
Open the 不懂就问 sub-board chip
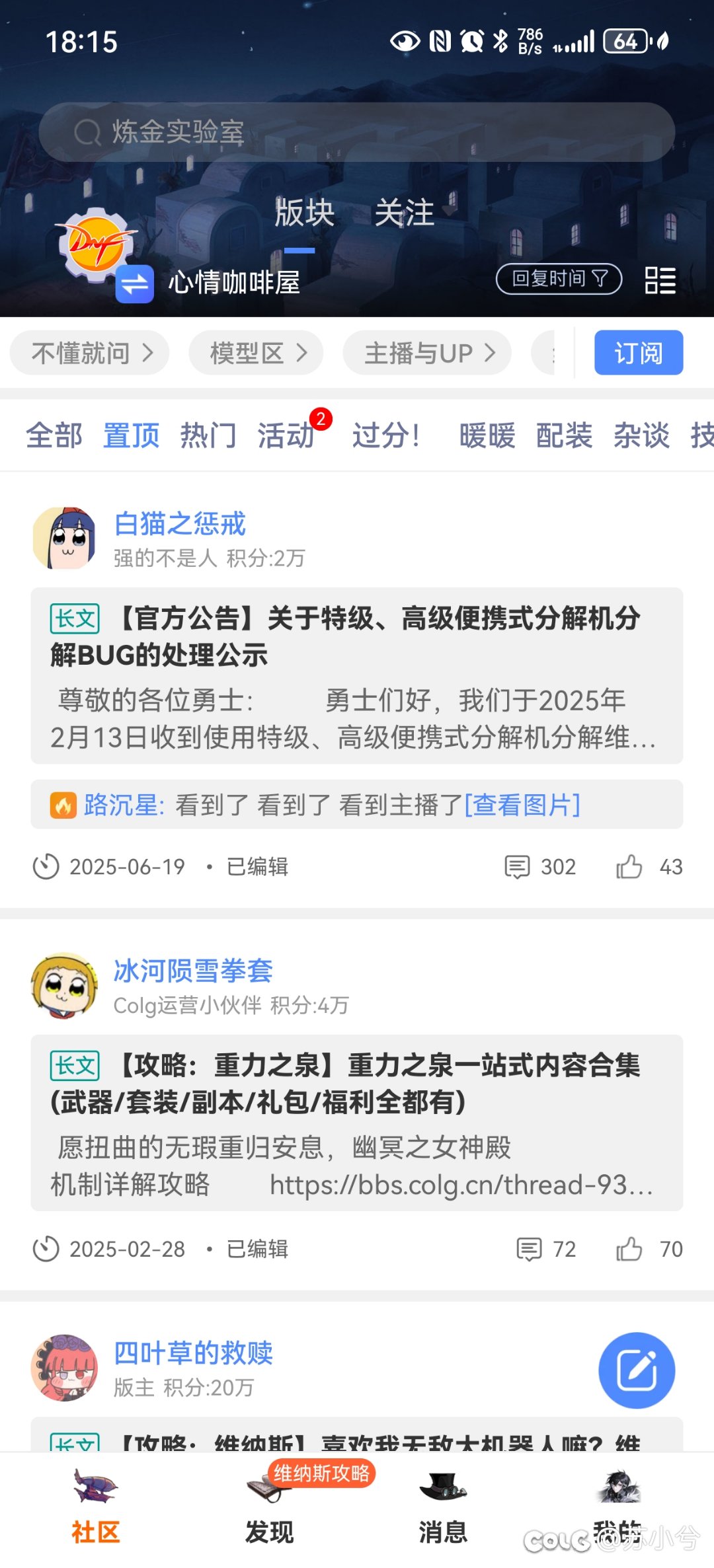click(90, 353)
